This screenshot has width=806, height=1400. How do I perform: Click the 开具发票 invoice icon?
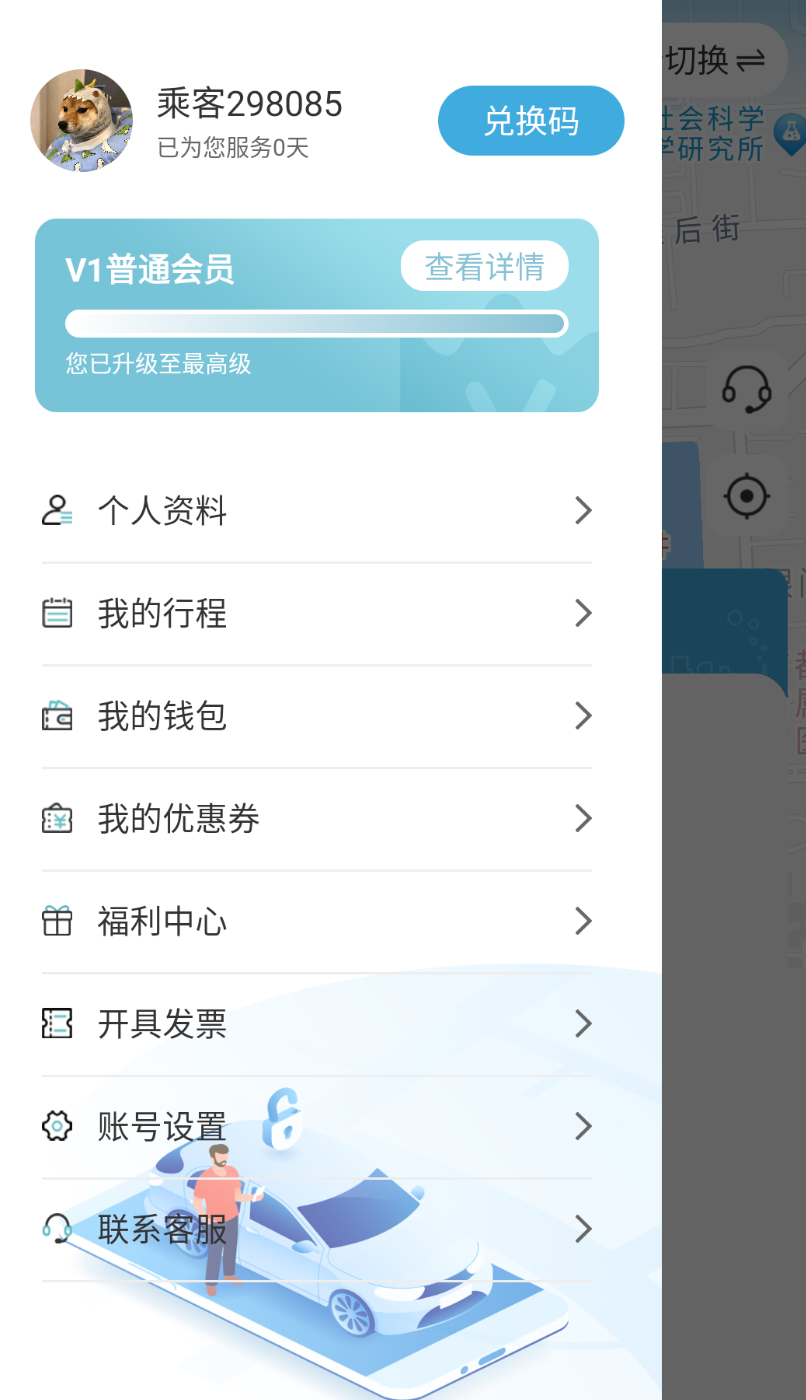click(x=57, y=1023)
